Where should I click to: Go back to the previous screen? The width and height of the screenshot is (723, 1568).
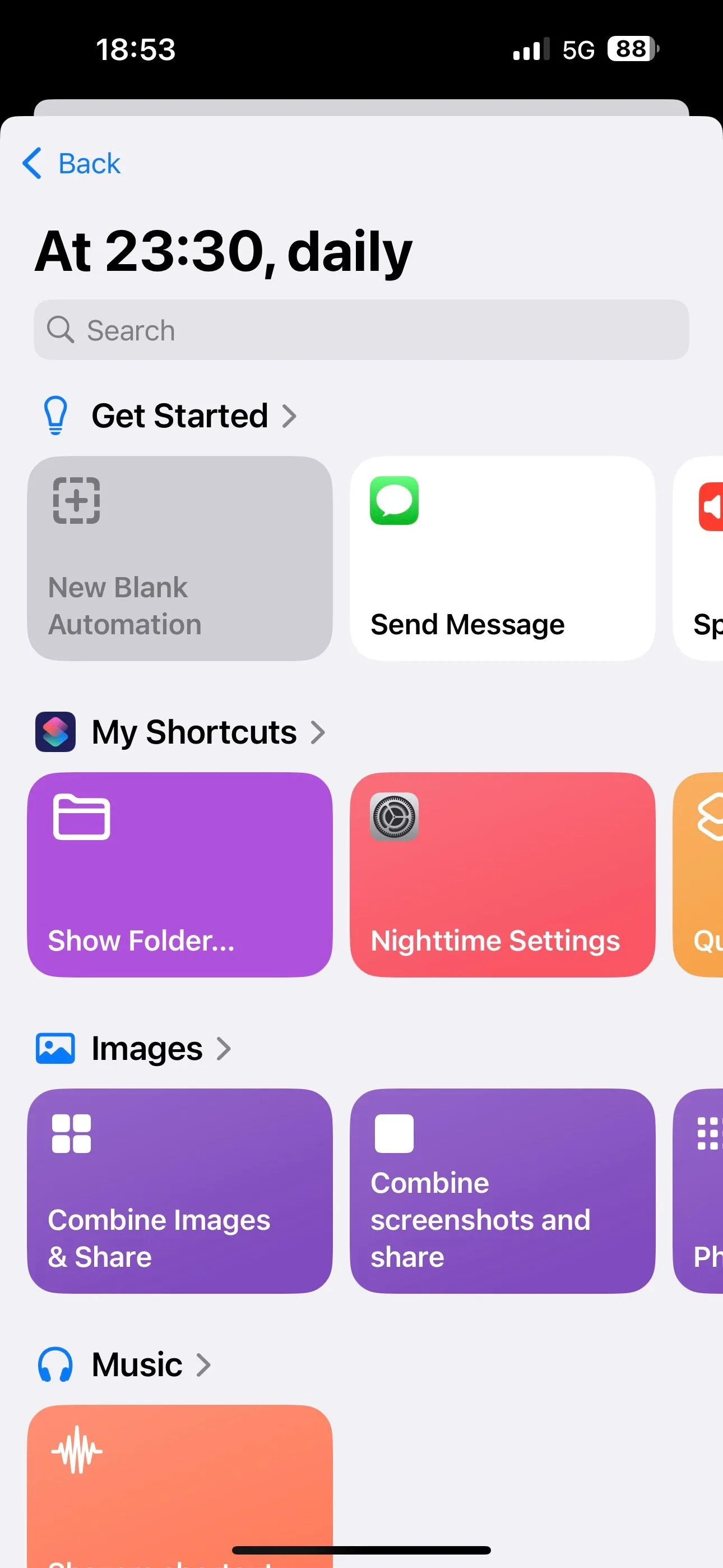tap(72, 163)
